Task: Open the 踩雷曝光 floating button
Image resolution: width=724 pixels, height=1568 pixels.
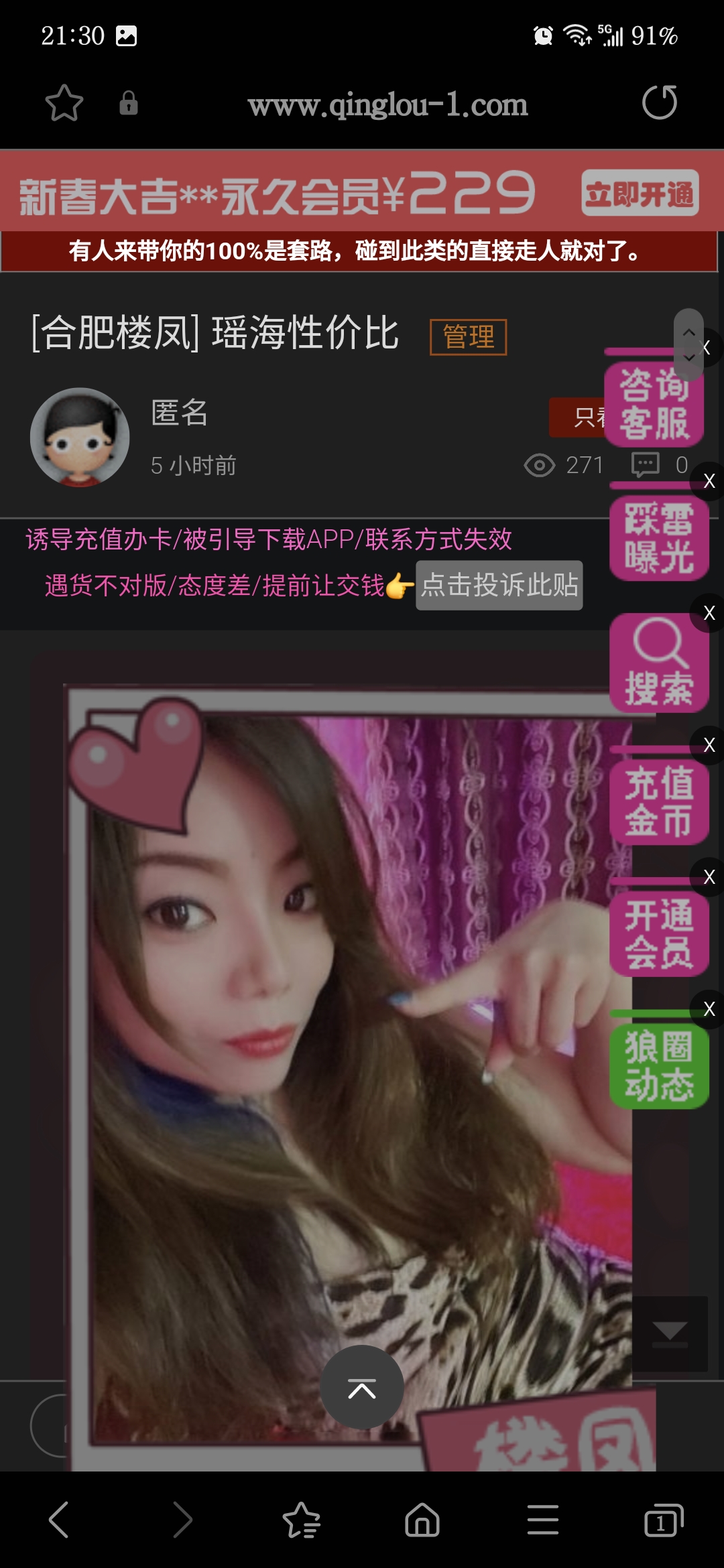Action: tap(658, 538)
